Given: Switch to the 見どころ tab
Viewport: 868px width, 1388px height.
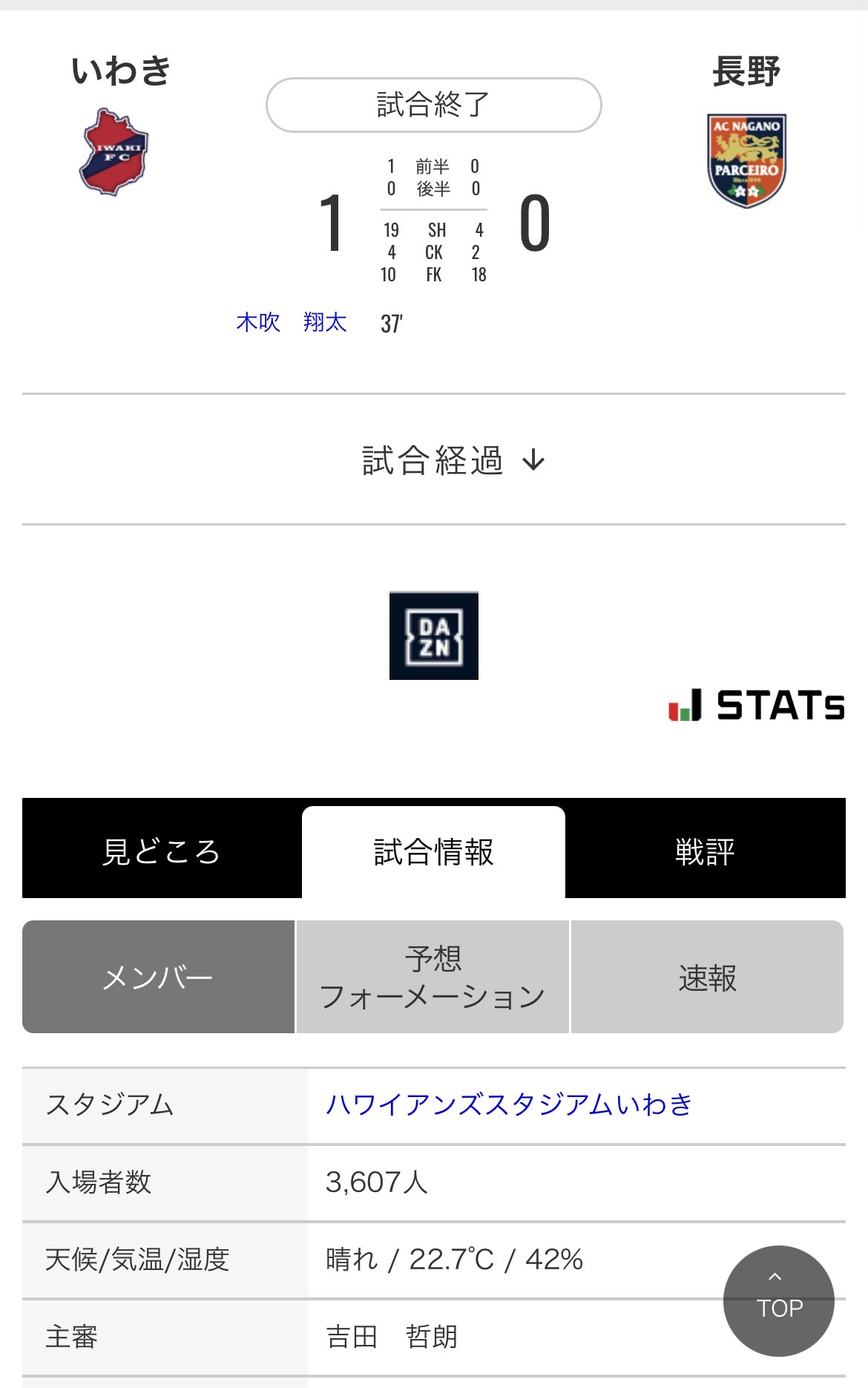Looking at the screenshot, I should pyautogui.click(x=162, y=851).
